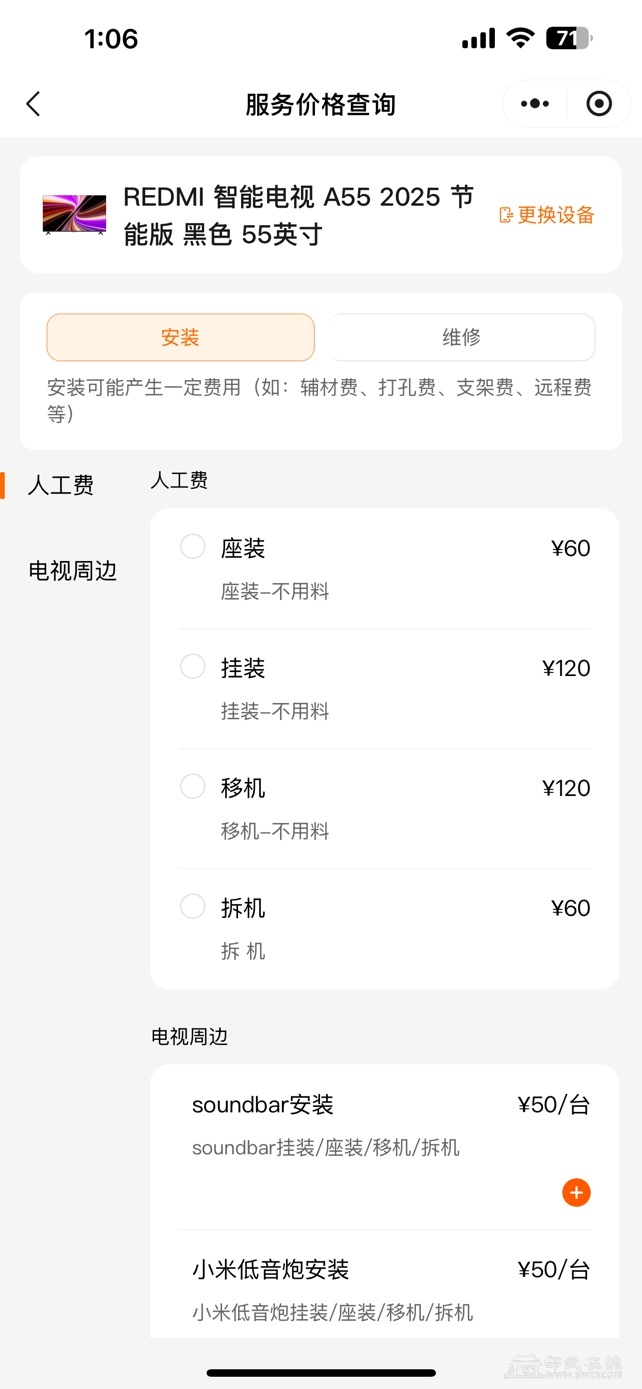Switch to the 维修 tab

pos(461,337)
